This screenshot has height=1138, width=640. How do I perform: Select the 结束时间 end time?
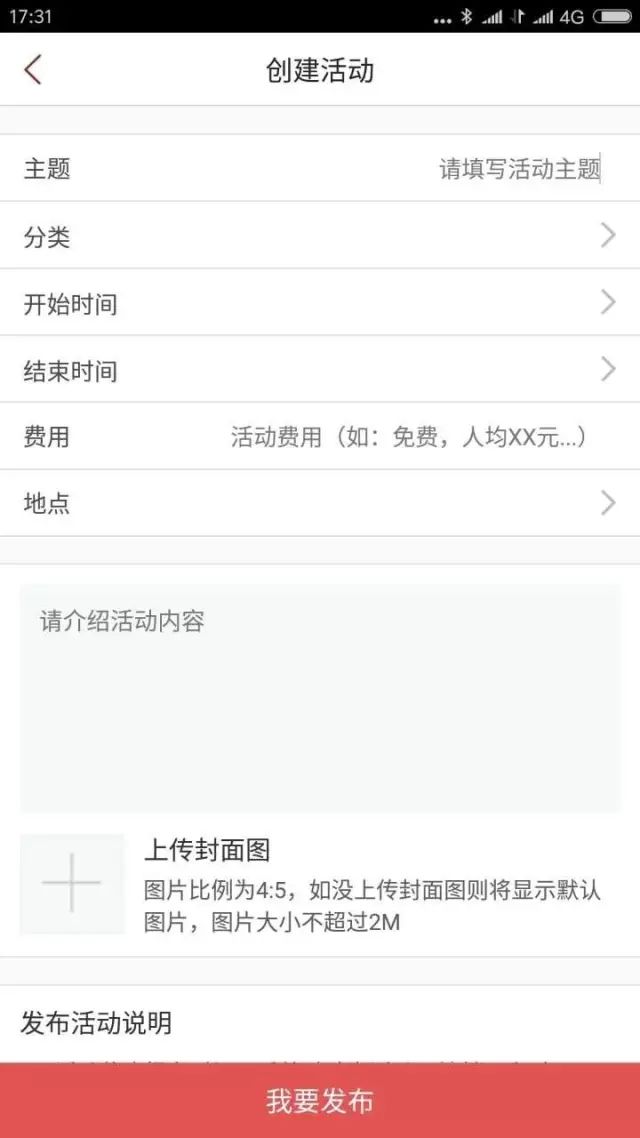[320, 370]
